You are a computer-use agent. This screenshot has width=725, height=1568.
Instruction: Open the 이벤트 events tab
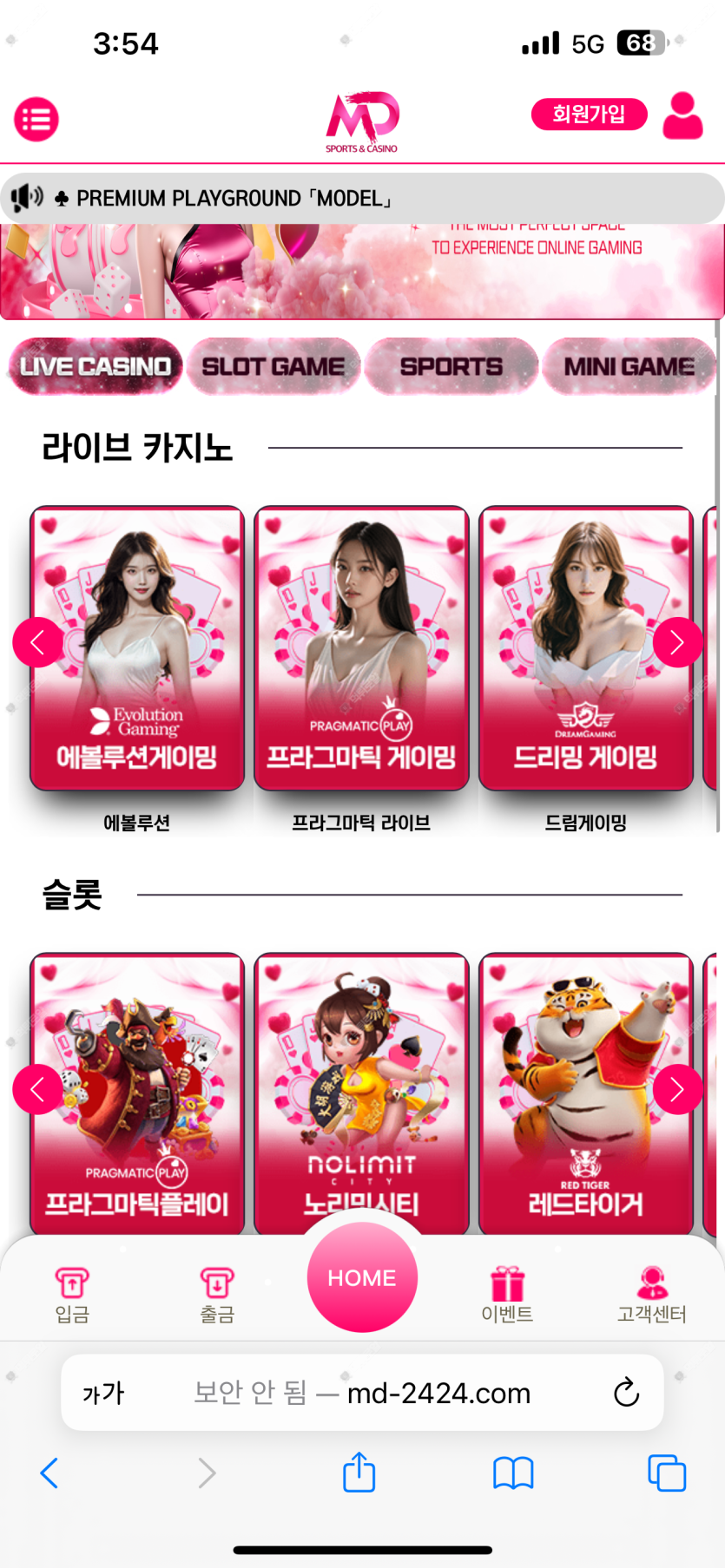pyautogui.click(x=507, y=1294)
